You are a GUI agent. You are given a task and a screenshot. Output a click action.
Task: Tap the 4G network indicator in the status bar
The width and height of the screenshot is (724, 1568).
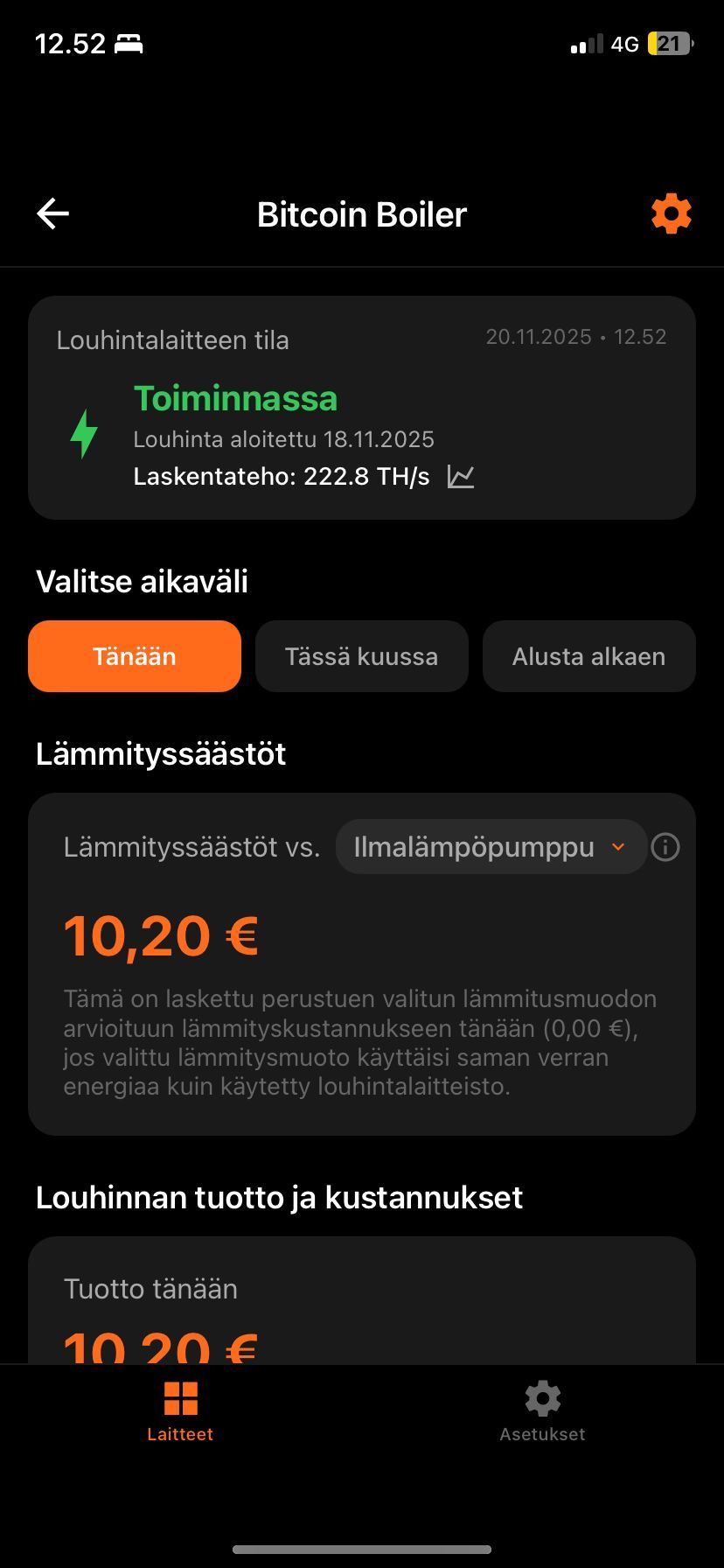623,43
